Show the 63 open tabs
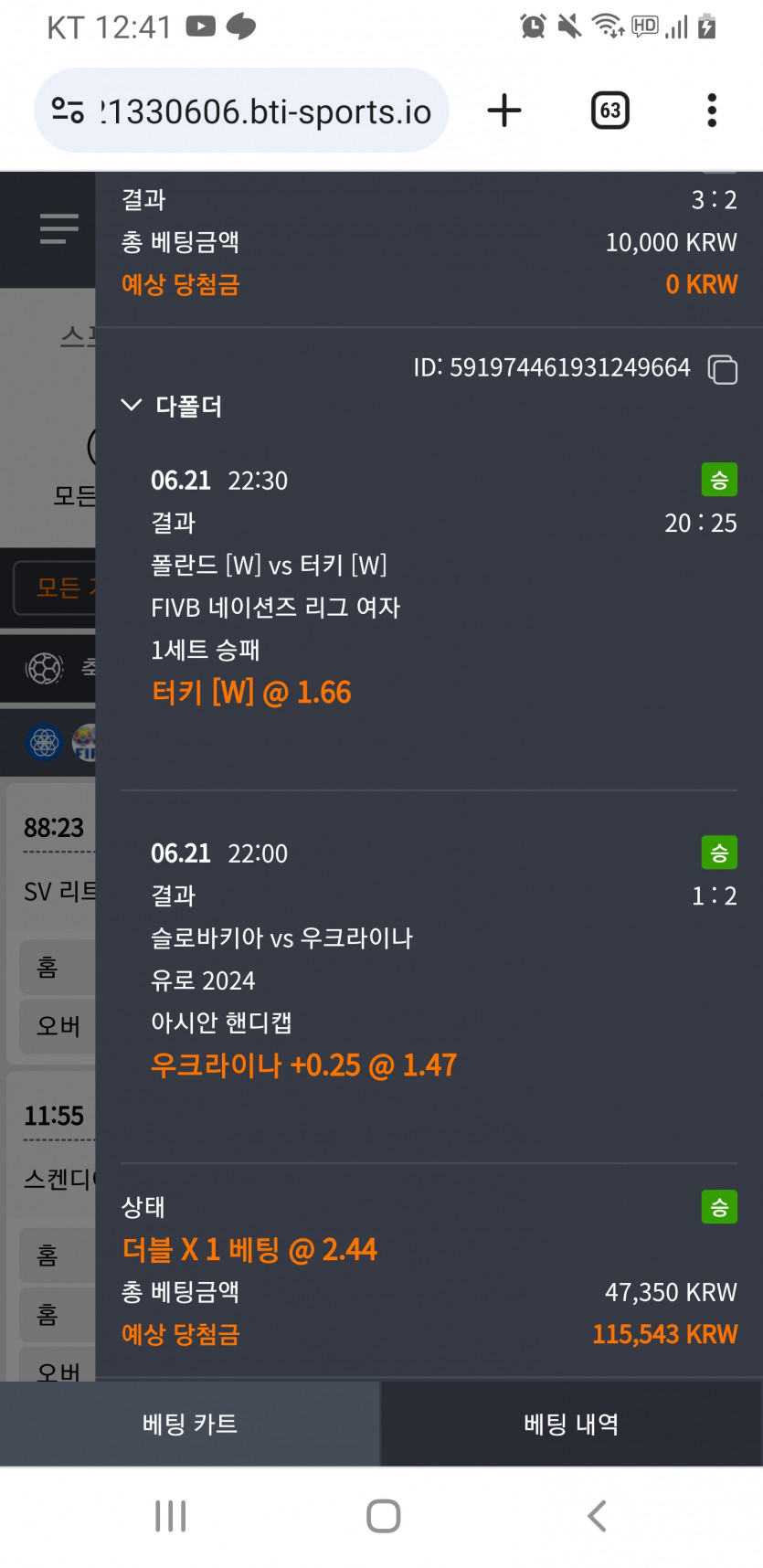 coord(610,111)
